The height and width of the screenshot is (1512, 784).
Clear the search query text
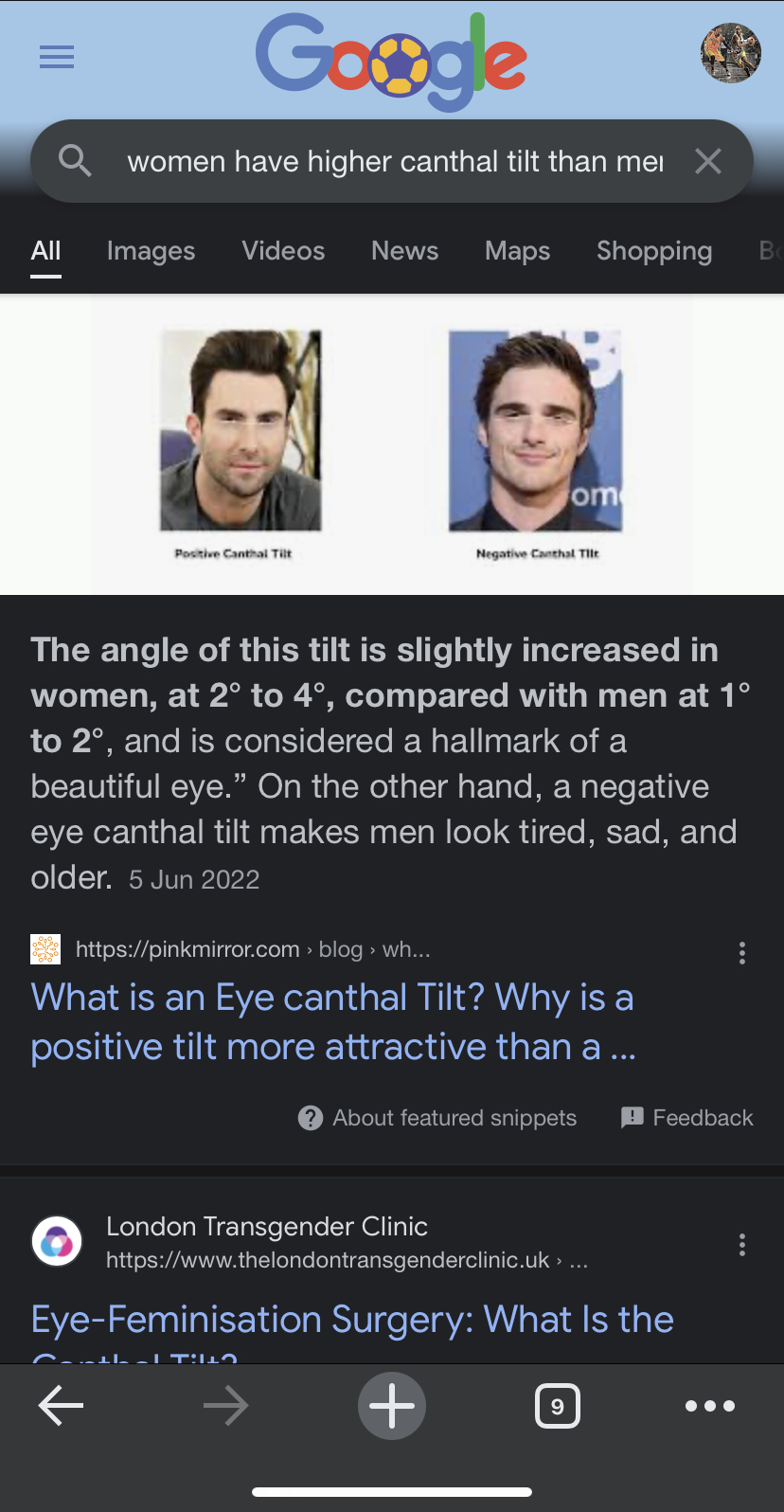coord(708,161)
